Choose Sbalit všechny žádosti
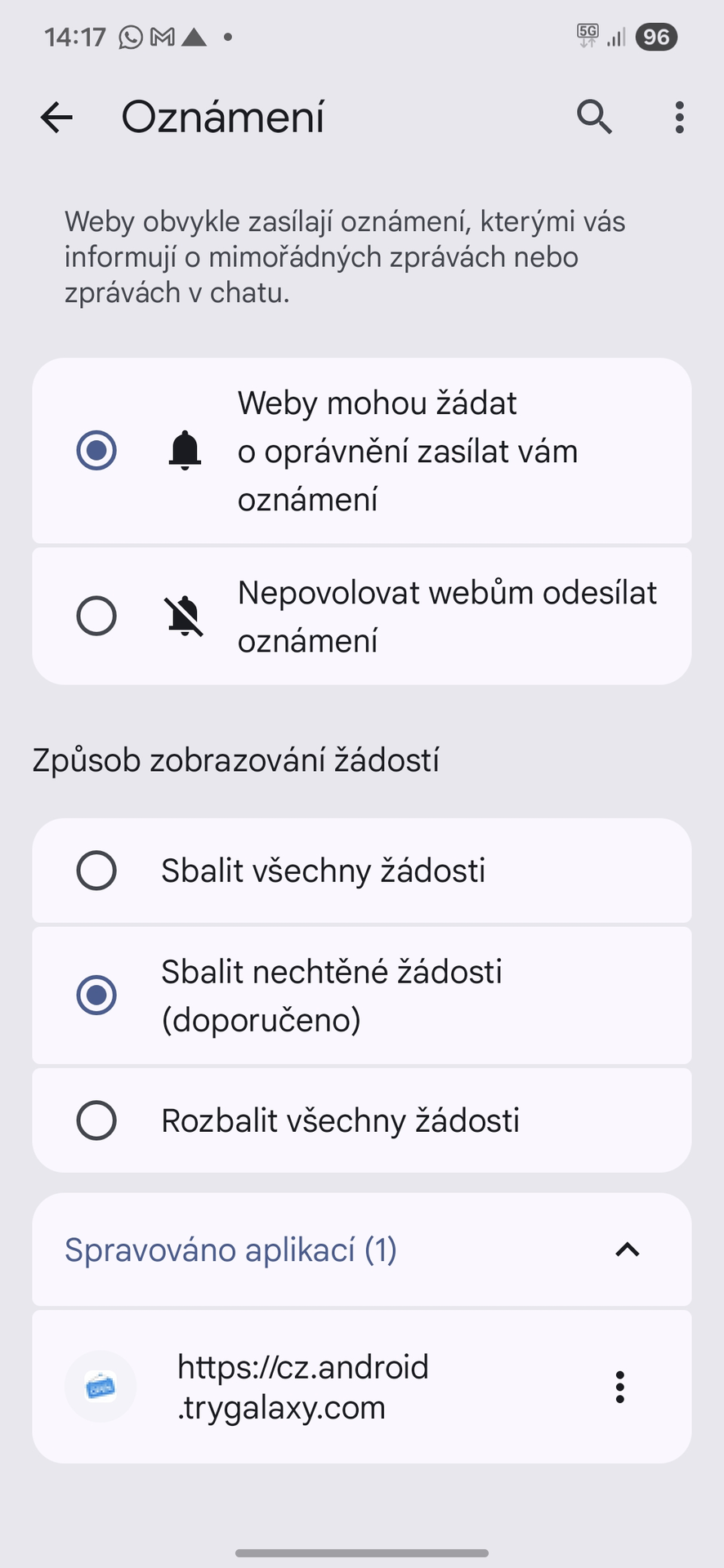The height and width of the screenshot is (1568, 724). (x=96, y=871)
